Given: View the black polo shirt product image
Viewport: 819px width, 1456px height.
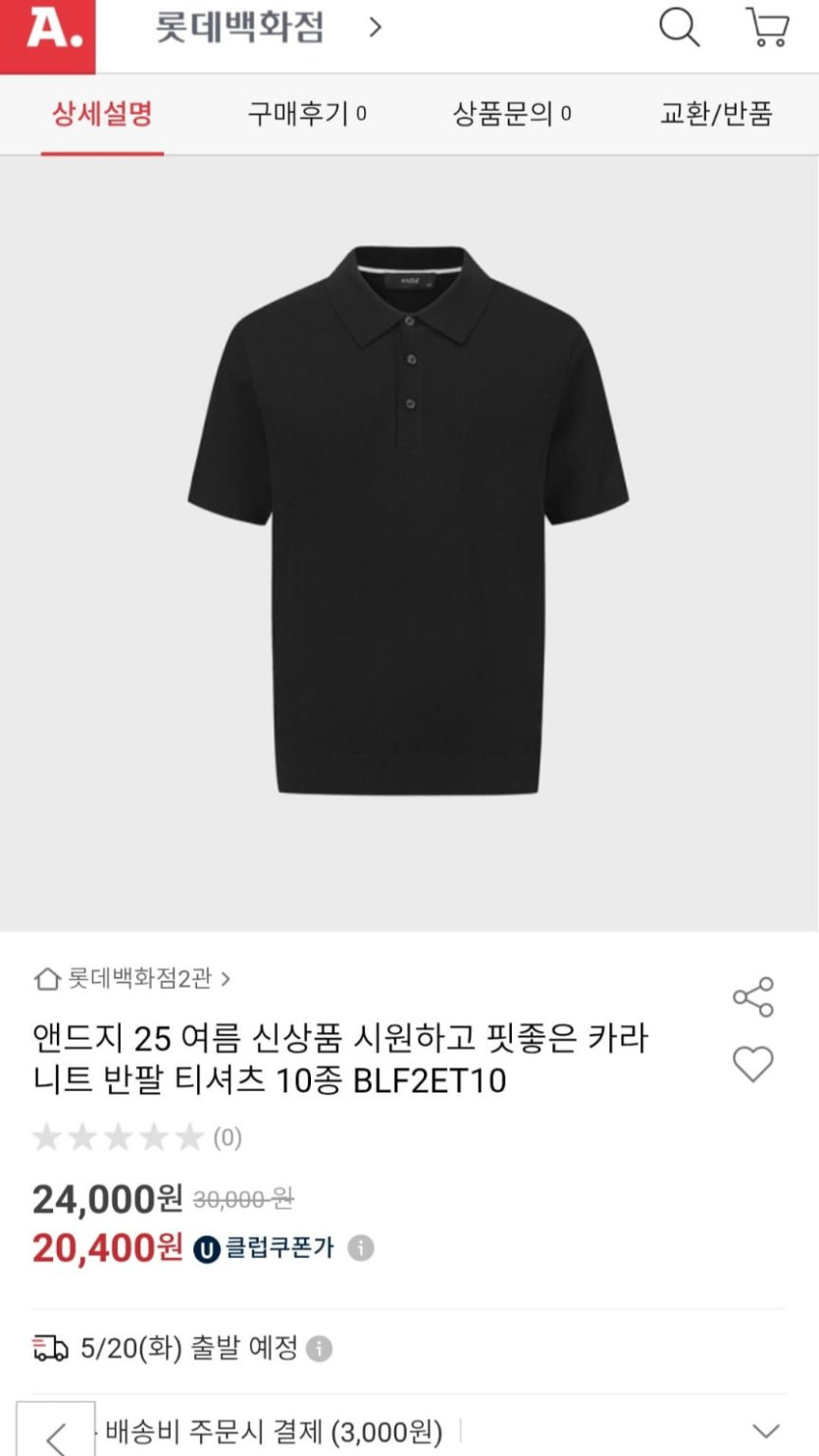Looking at the screenshot, I should click(x=408, y=520).
